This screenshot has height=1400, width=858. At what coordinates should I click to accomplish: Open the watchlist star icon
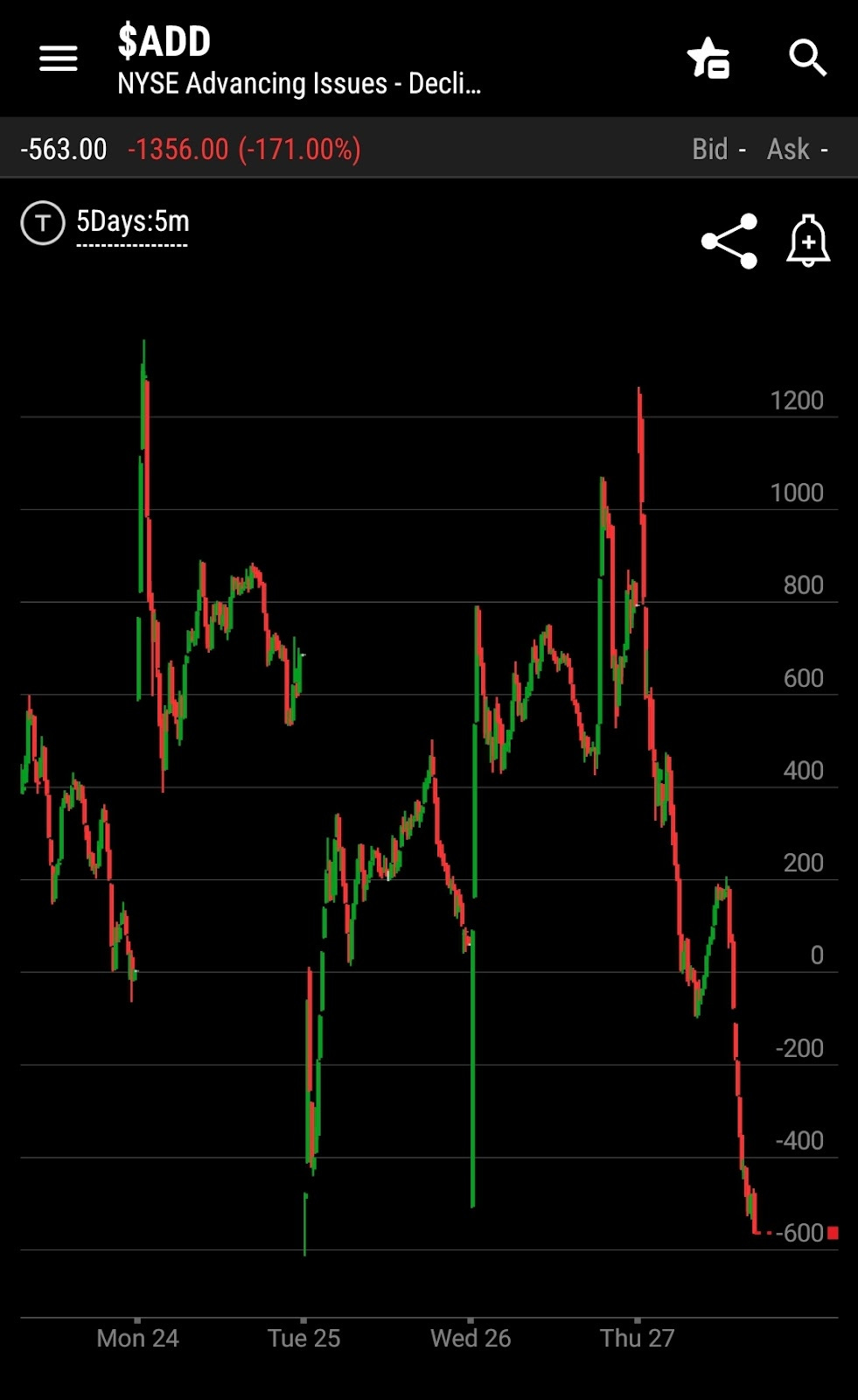[708, 59]
